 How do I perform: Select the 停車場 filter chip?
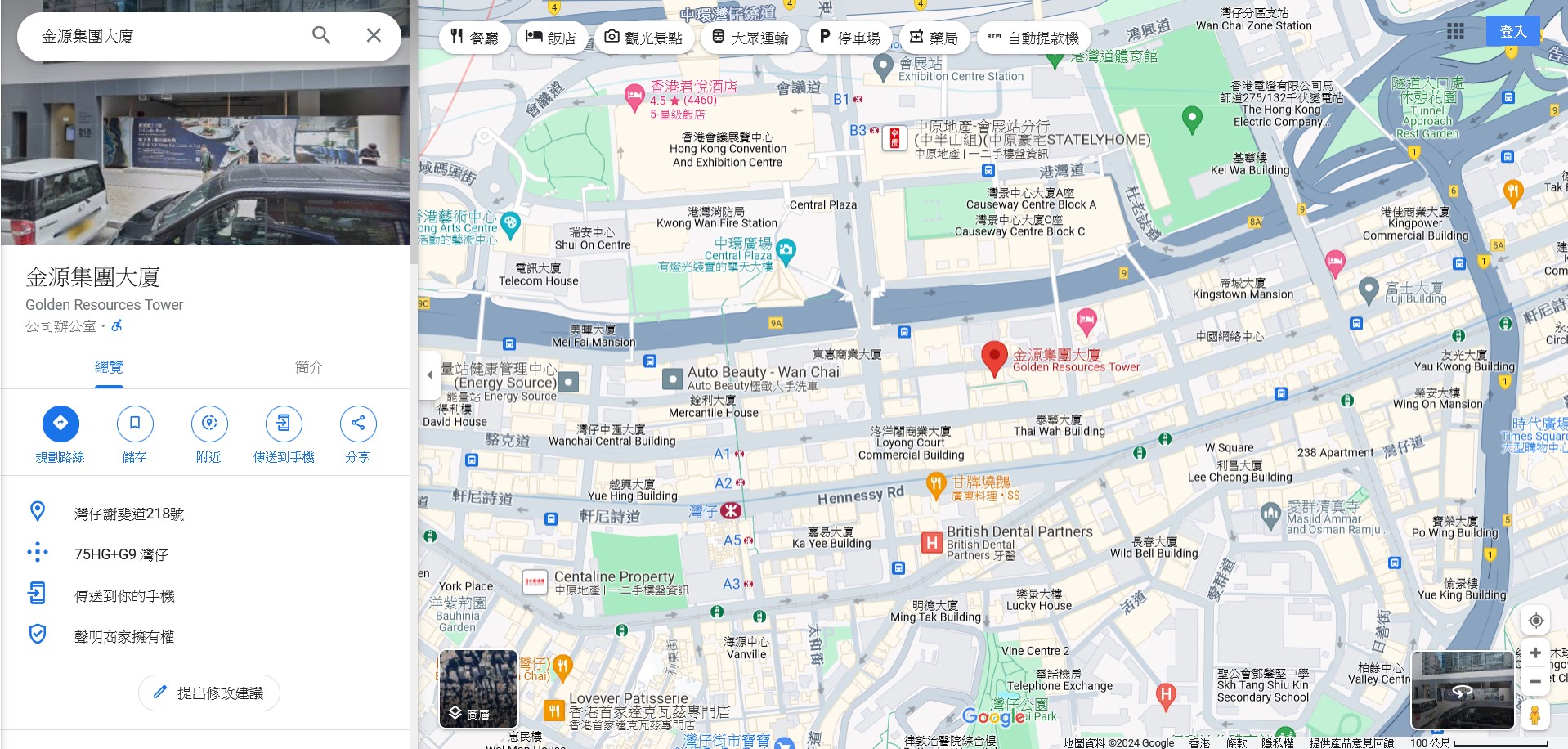[850, 38]
